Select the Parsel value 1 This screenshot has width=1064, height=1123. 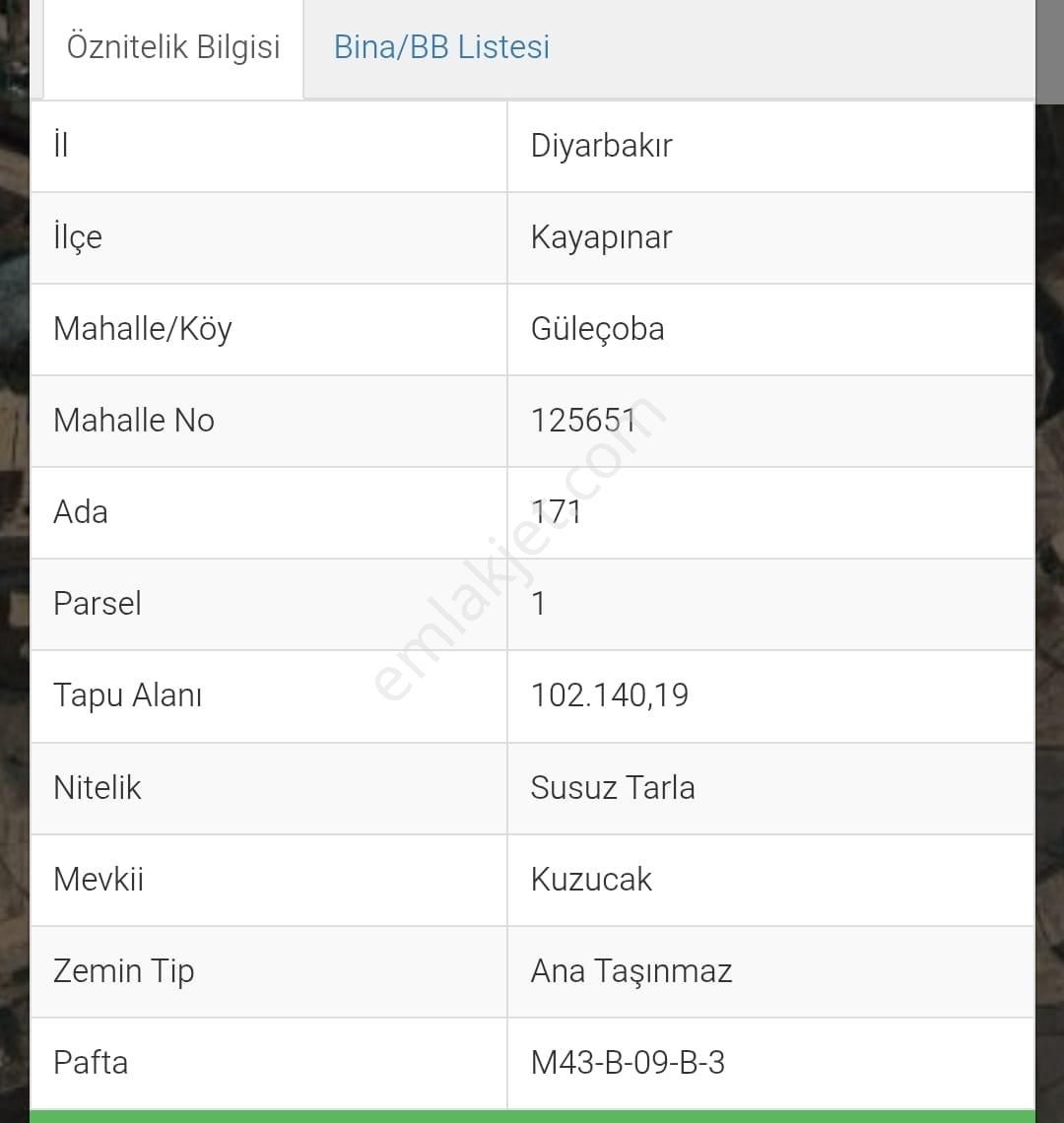[538, 604]
